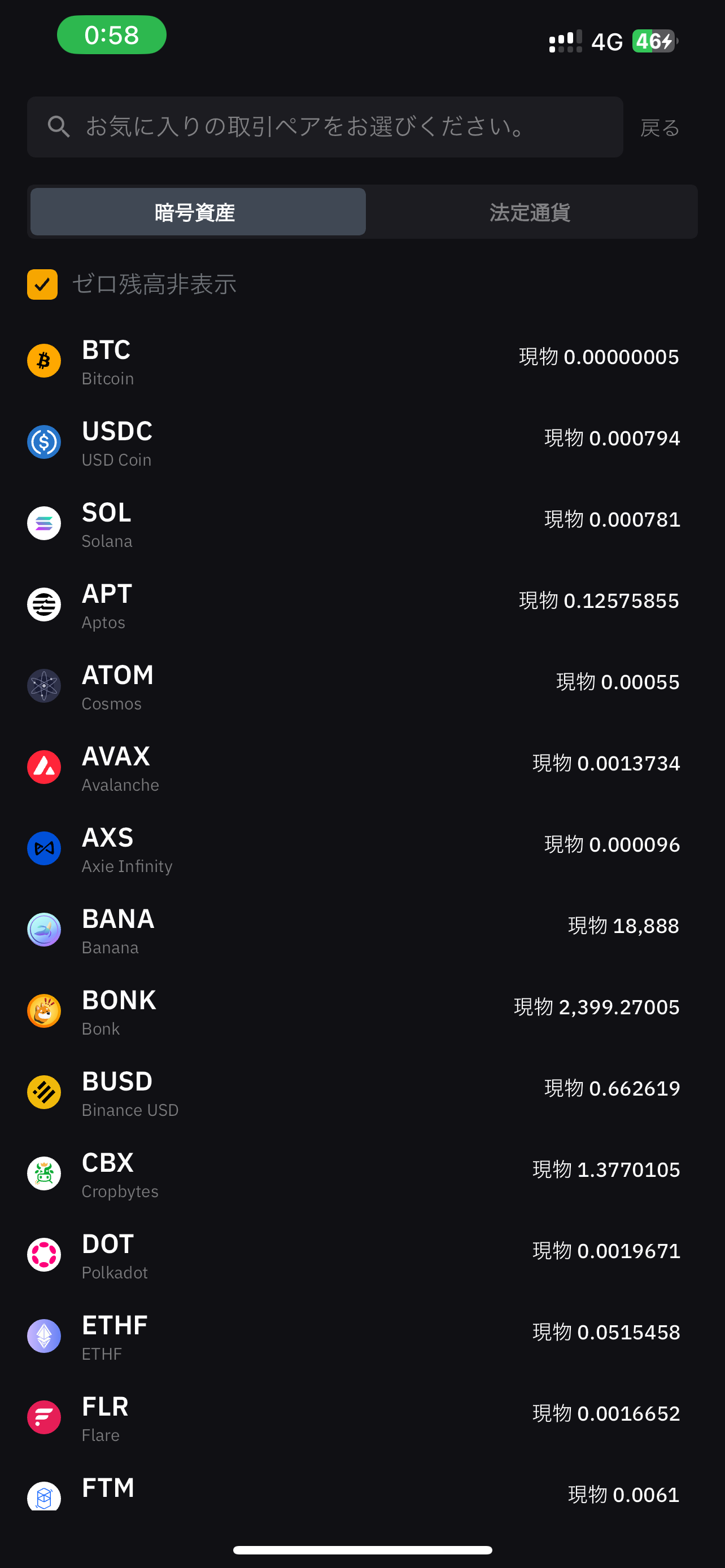
Task: Select ATOM Cosmos
Action: coord(362,686)
